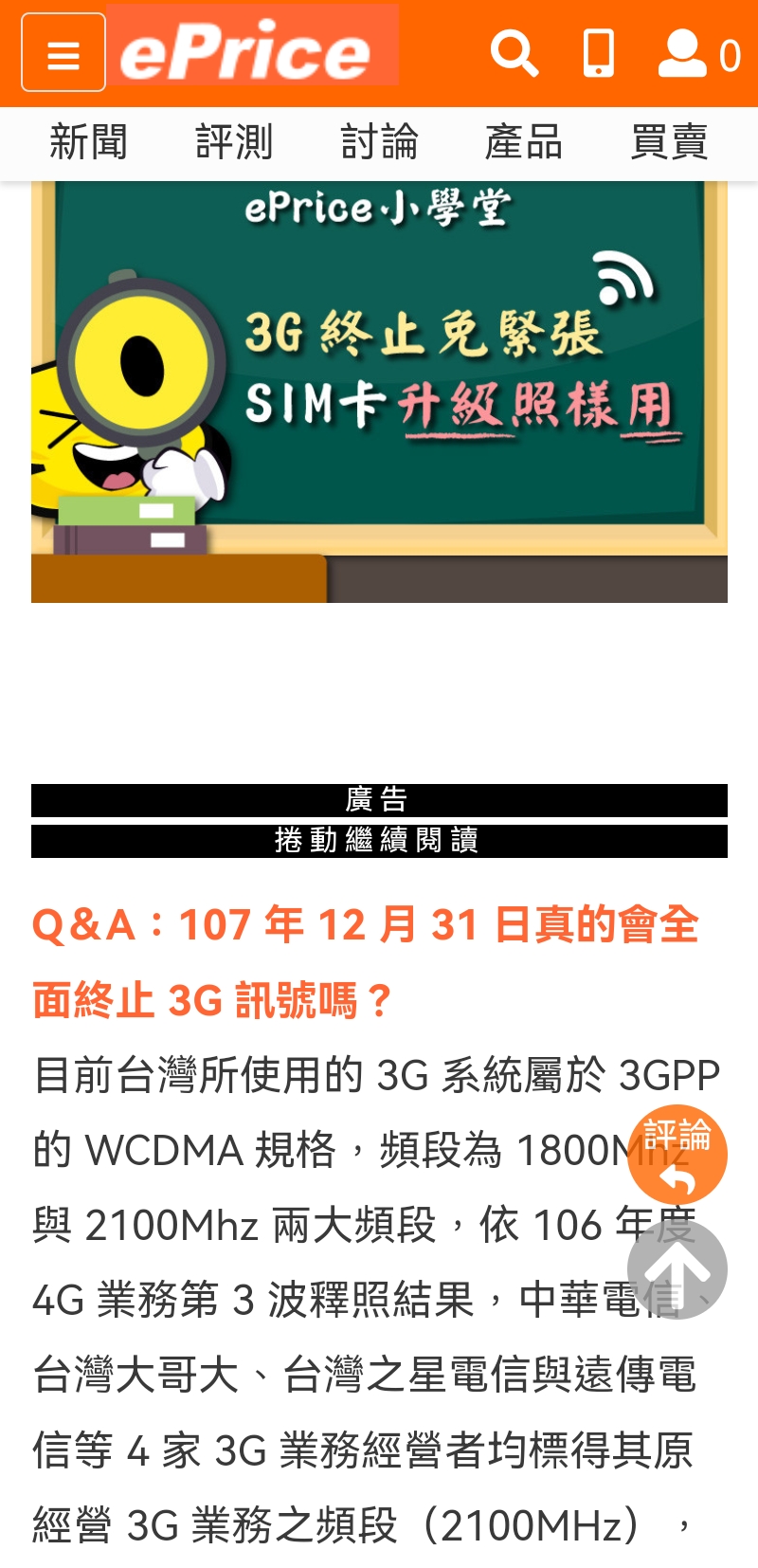The image size is (758, 1568).
Task: Open the hamburger menu
Action: (x=63, y=53)
